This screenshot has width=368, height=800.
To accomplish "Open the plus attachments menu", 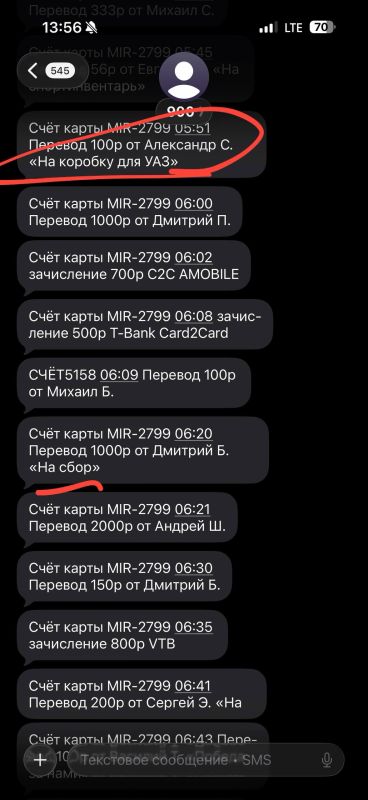I will click(40, 760).
